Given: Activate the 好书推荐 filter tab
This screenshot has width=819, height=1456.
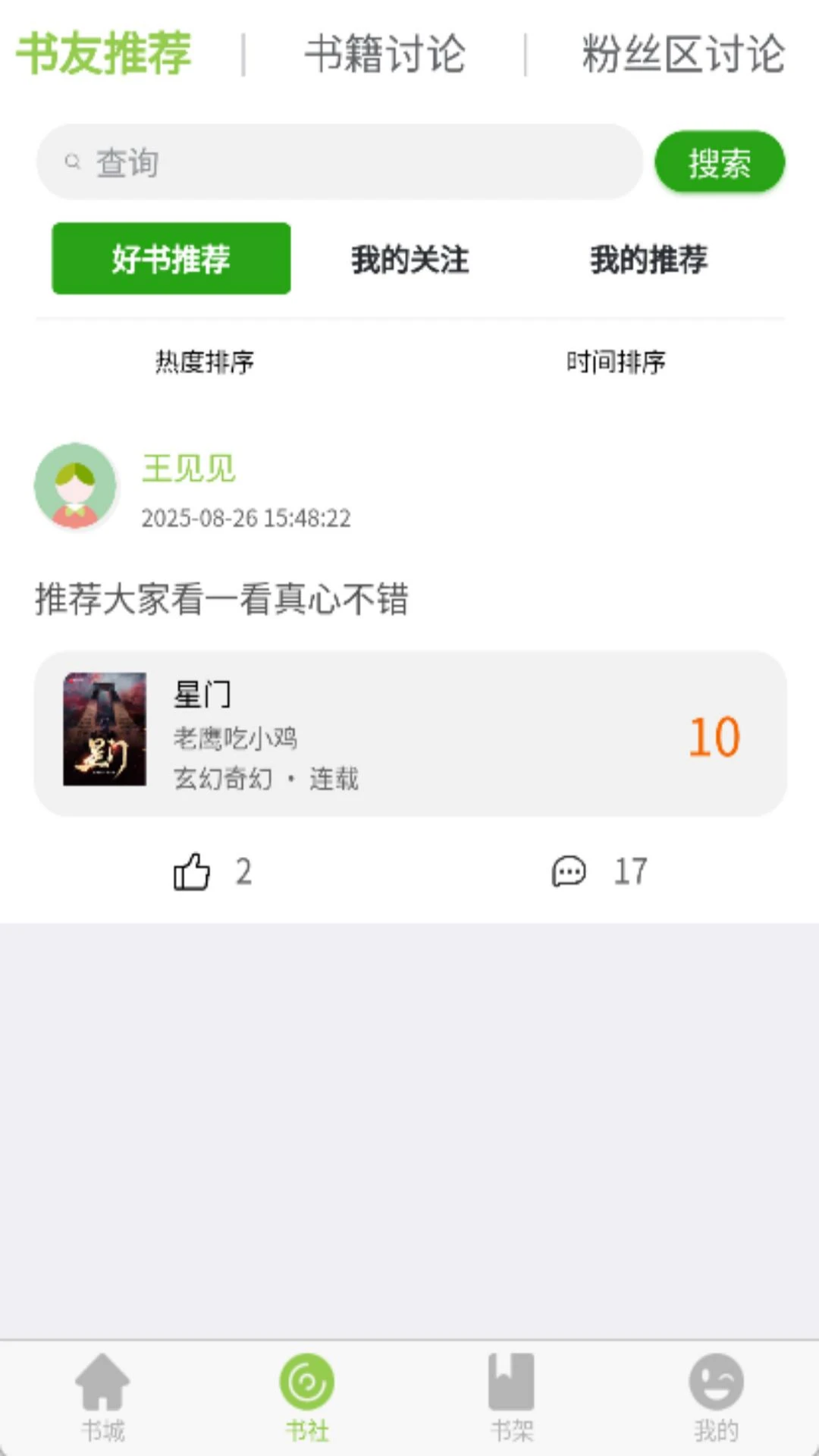Looking at the screenshot, I should tap(171, 259).
